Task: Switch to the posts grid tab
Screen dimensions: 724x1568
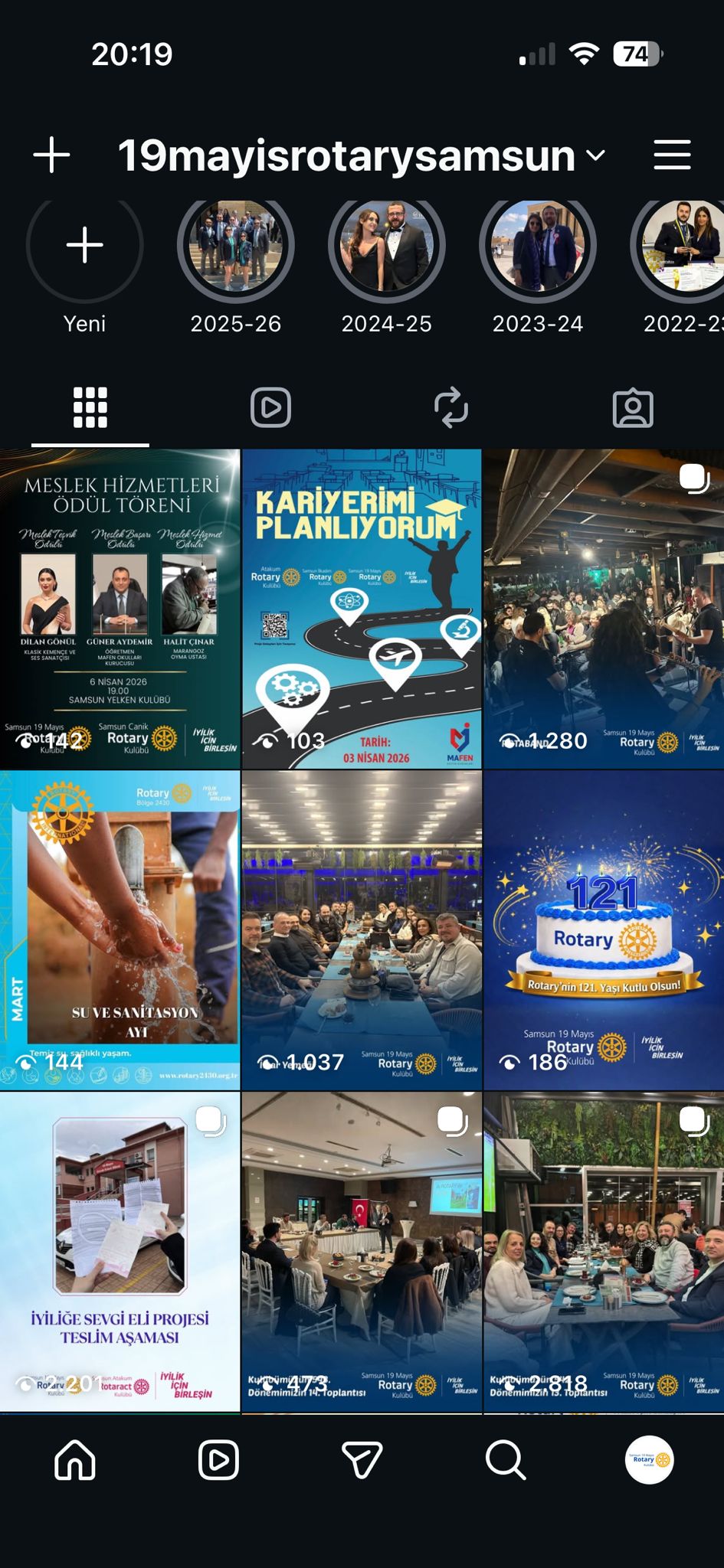Action: tap(90, 407)
